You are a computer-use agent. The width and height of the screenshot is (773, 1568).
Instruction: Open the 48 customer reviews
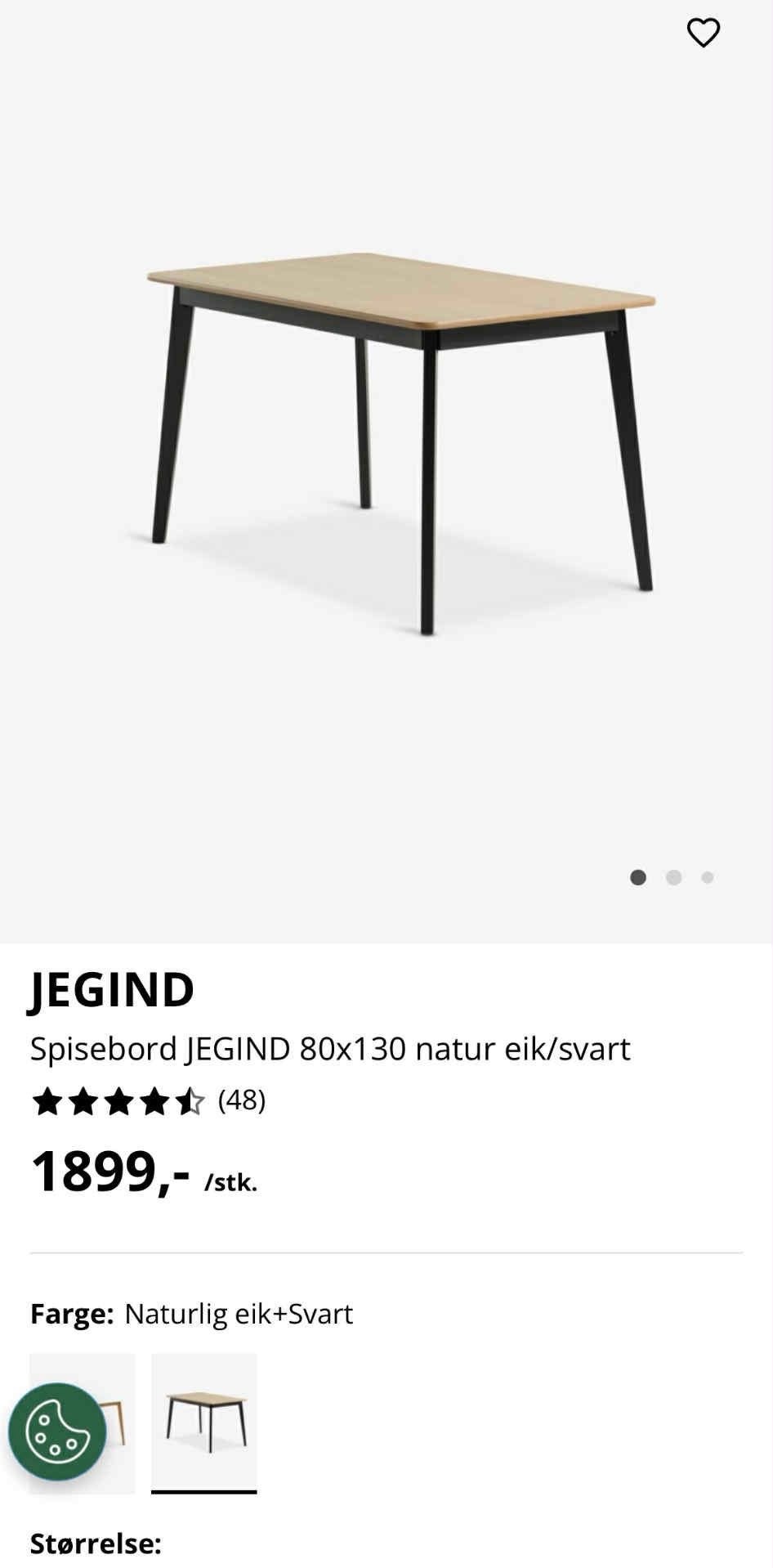(241, 1100)
